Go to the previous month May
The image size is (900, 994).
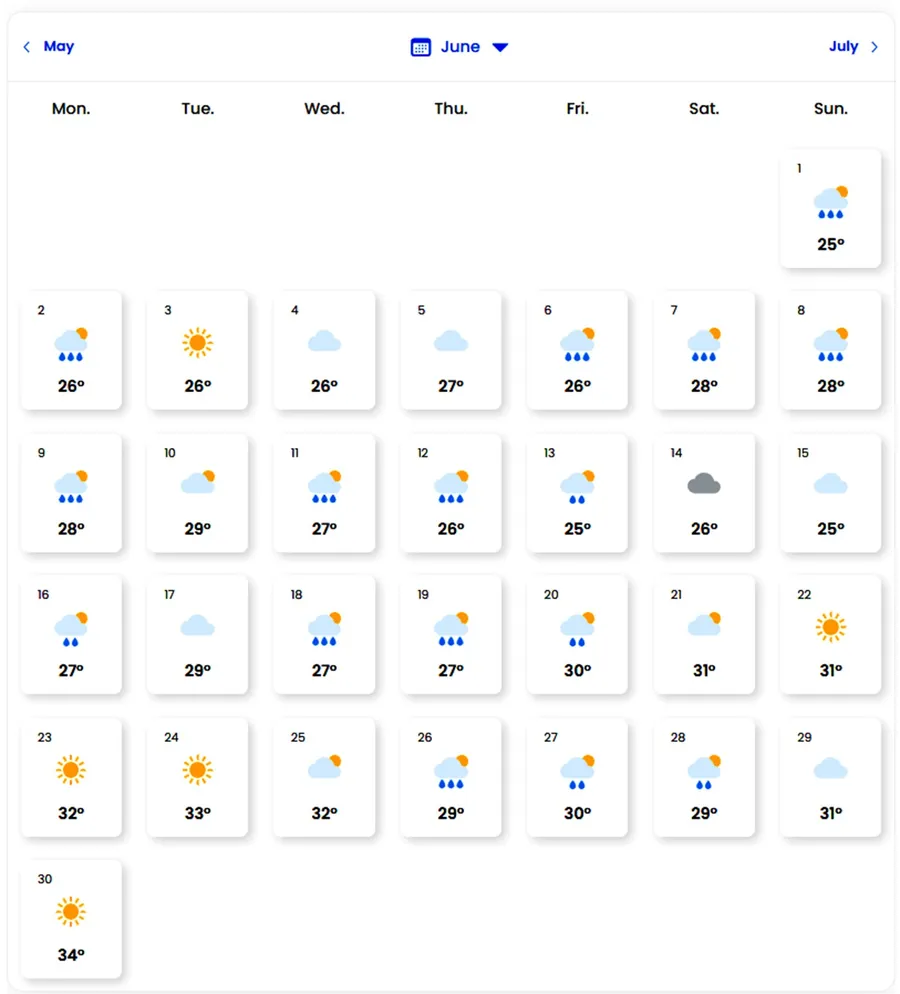tap(48, 47)
